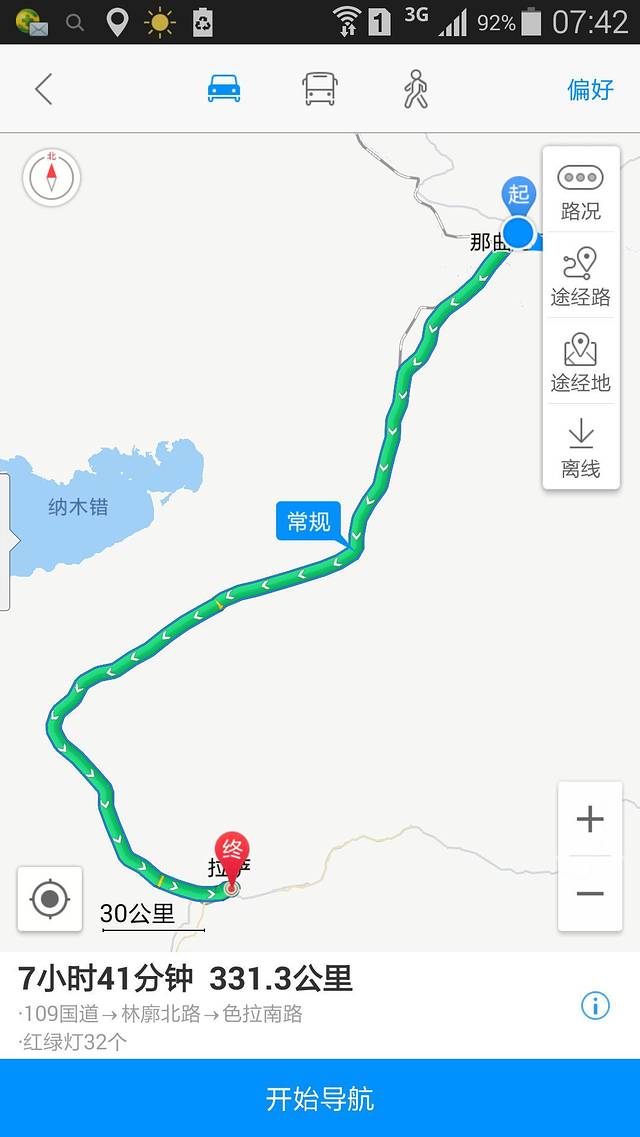View route details info icon

[x=595, y=1005]
